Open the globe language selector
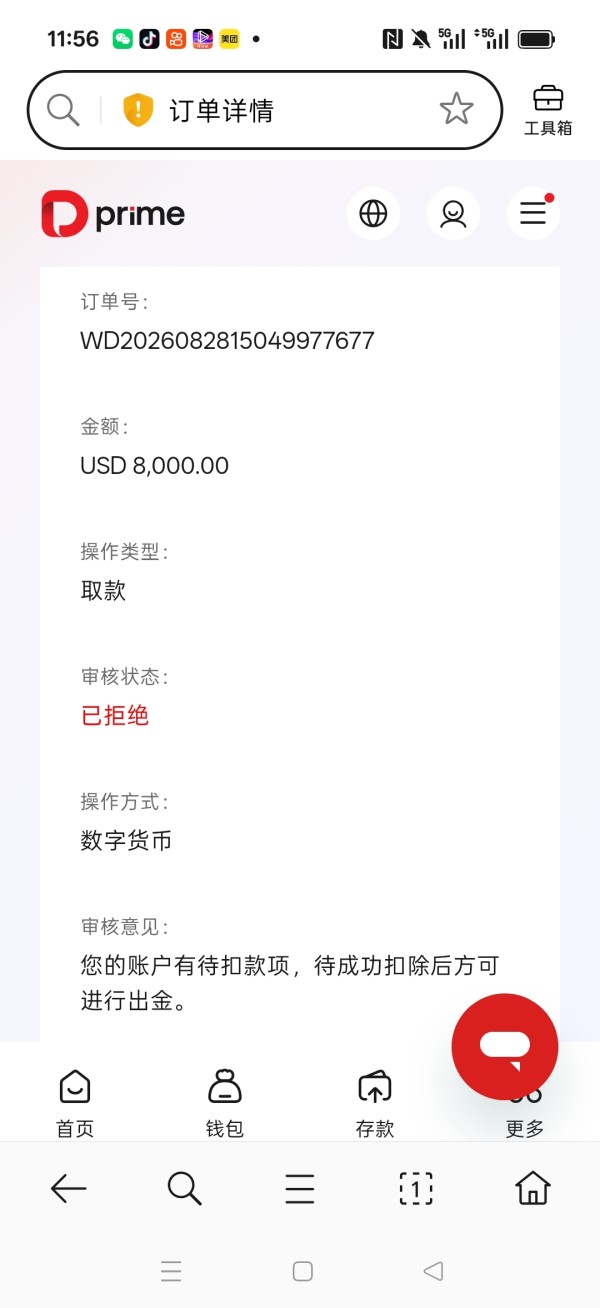Screen dimensions: 600x1308 pos(373,213)
